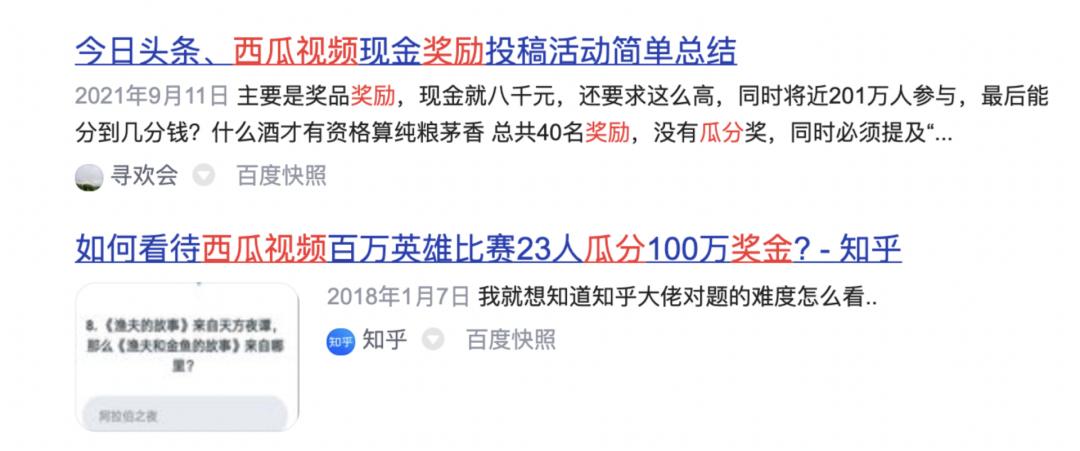The width and height of the screenshot is (1080, 451).
Task: View 百度快照 for the 知乎 result
Action: (511, 339)
